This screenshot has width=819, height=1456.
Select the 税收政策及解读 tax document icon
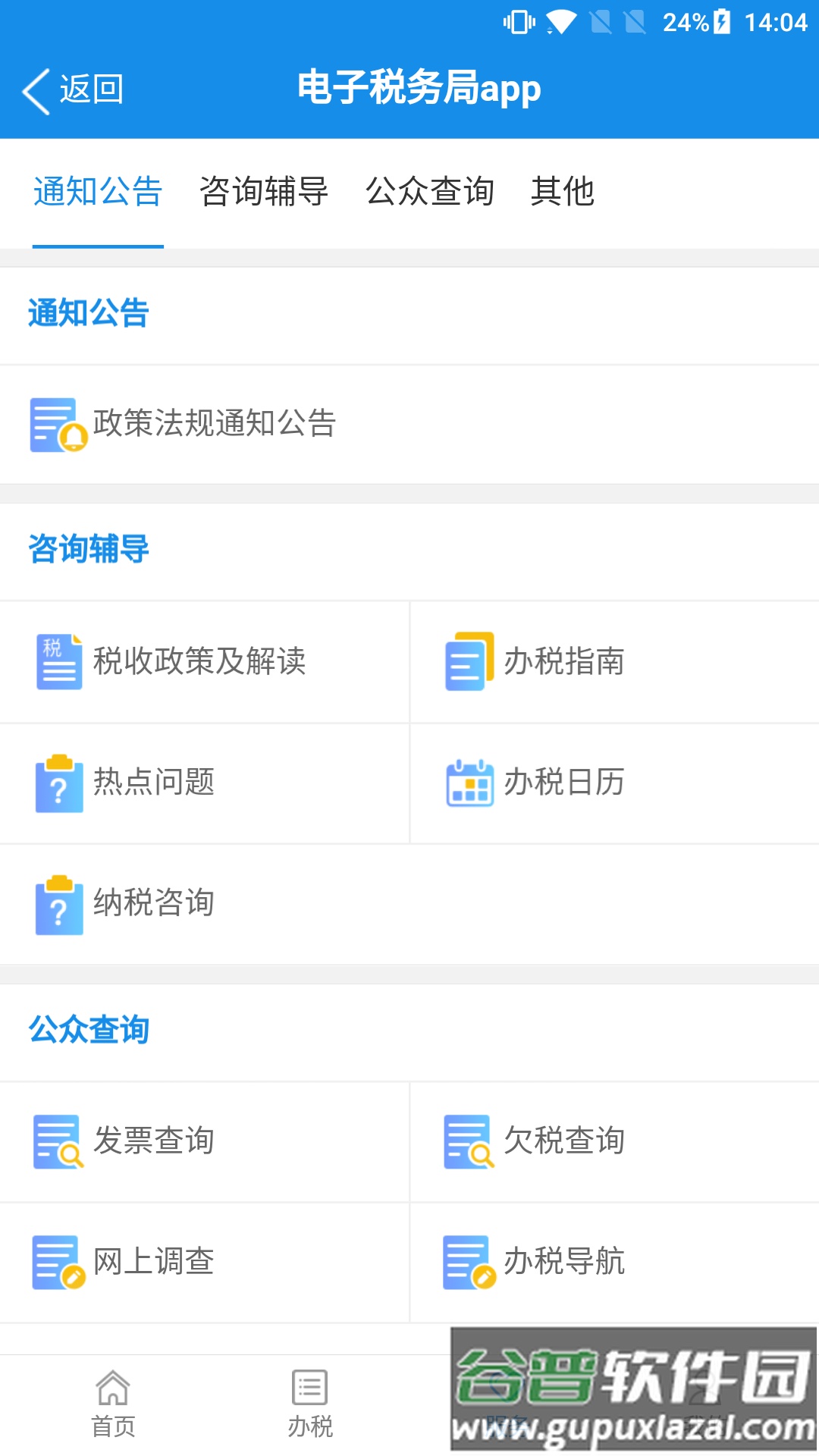coord(59,662)
